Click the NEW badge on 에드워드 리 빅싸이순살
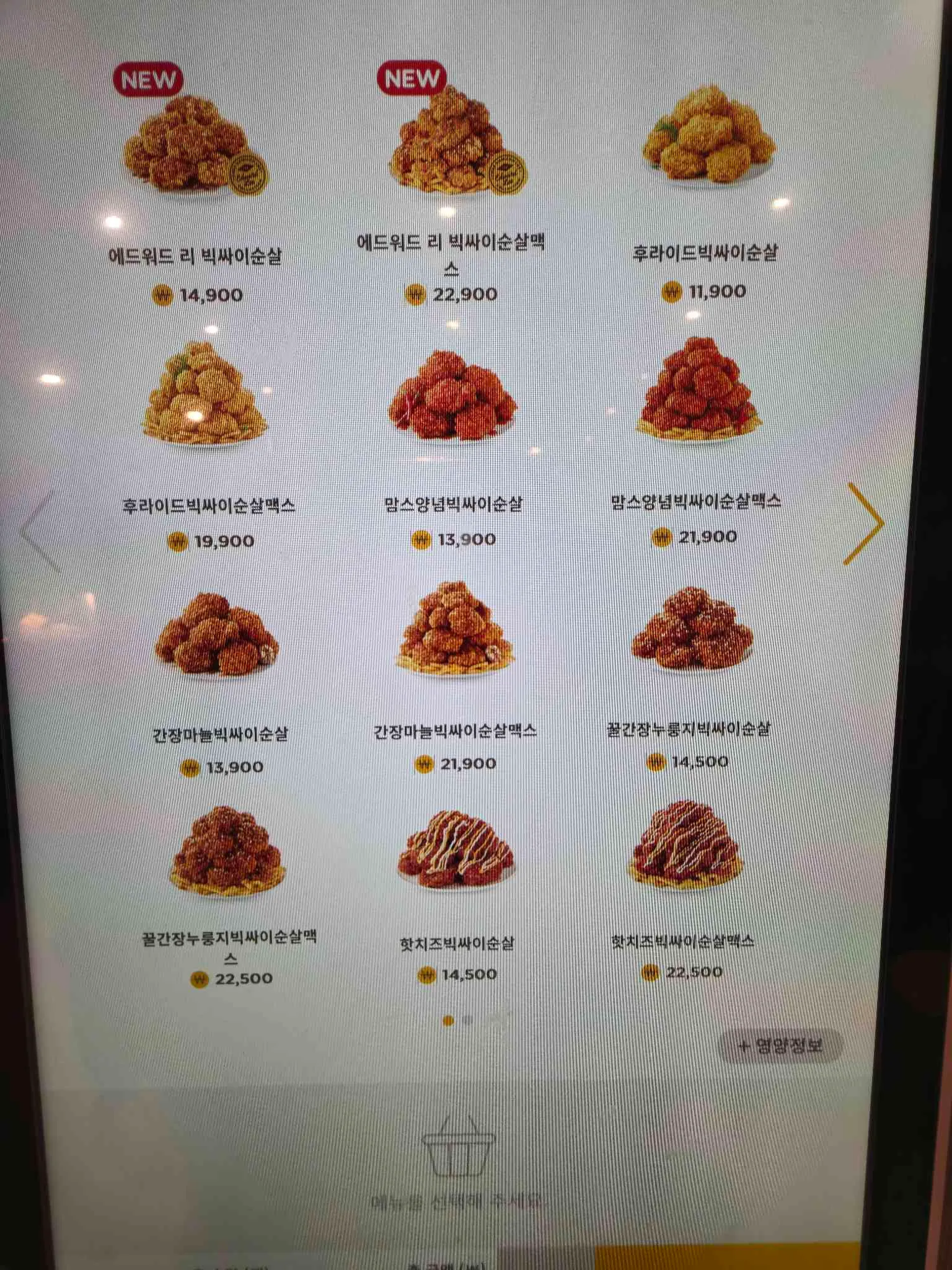 [147, 79]
